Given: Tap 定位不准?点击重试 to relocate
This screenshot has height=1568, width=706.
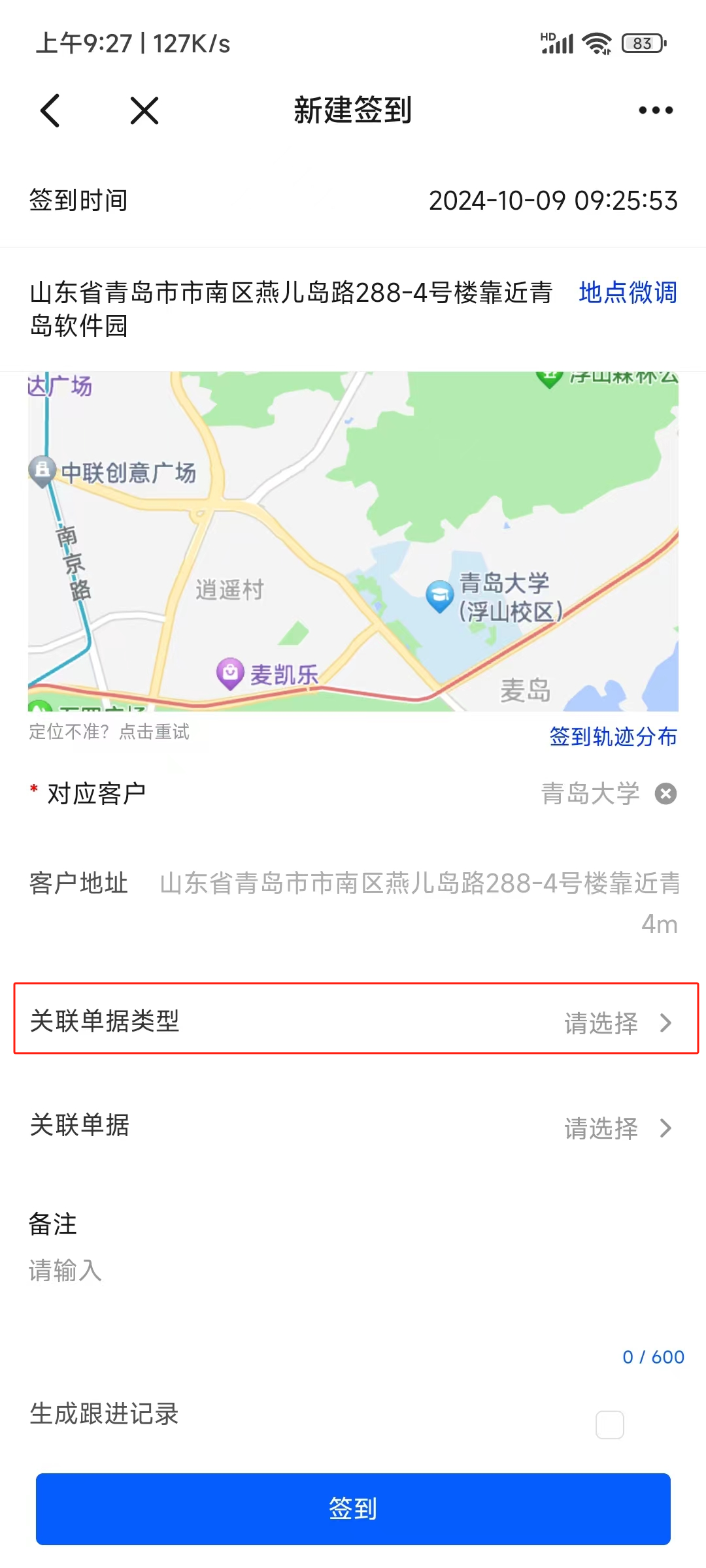Looking at the screenshot, I should [109, 732].
